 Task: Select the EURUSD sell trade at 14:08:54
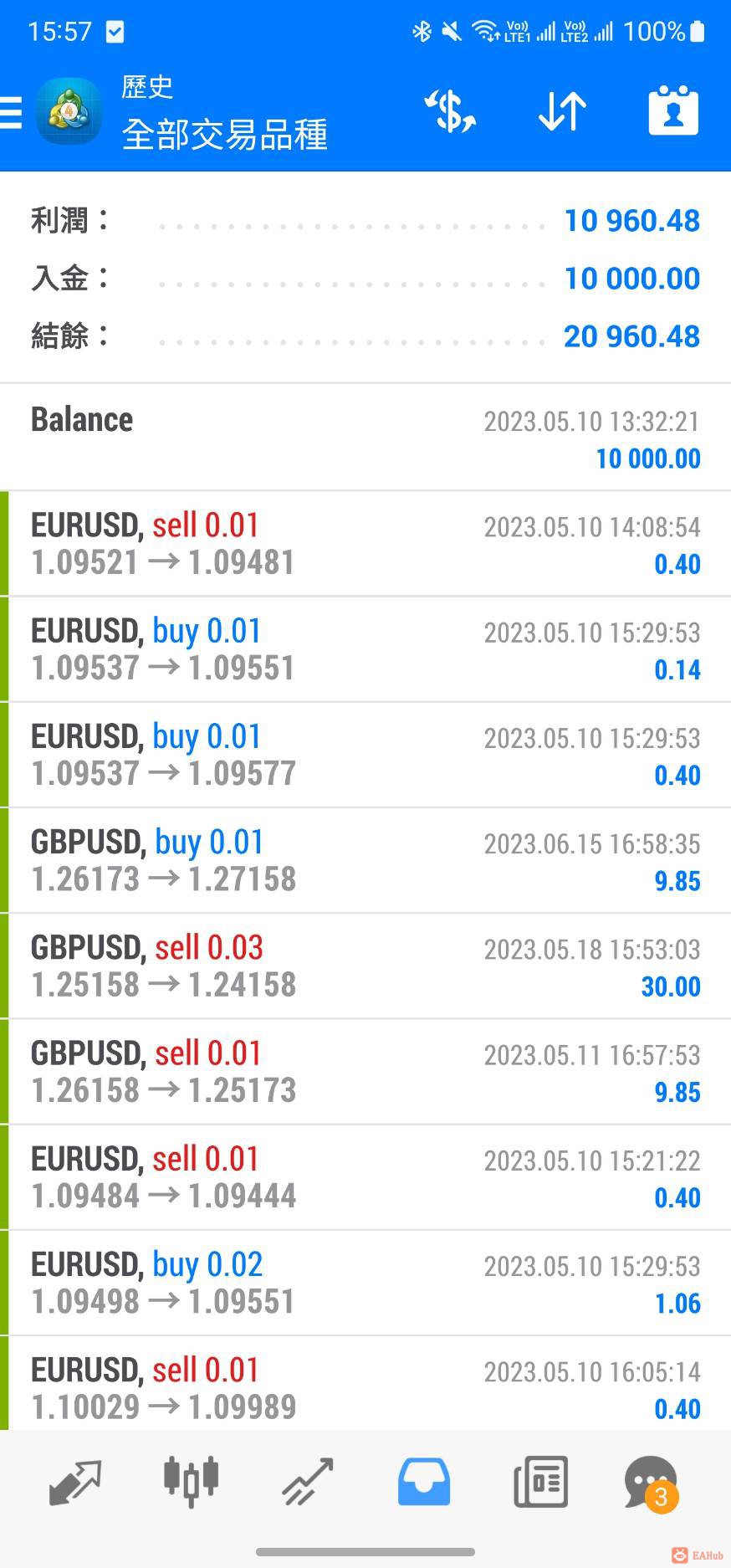tap(365, 544)
